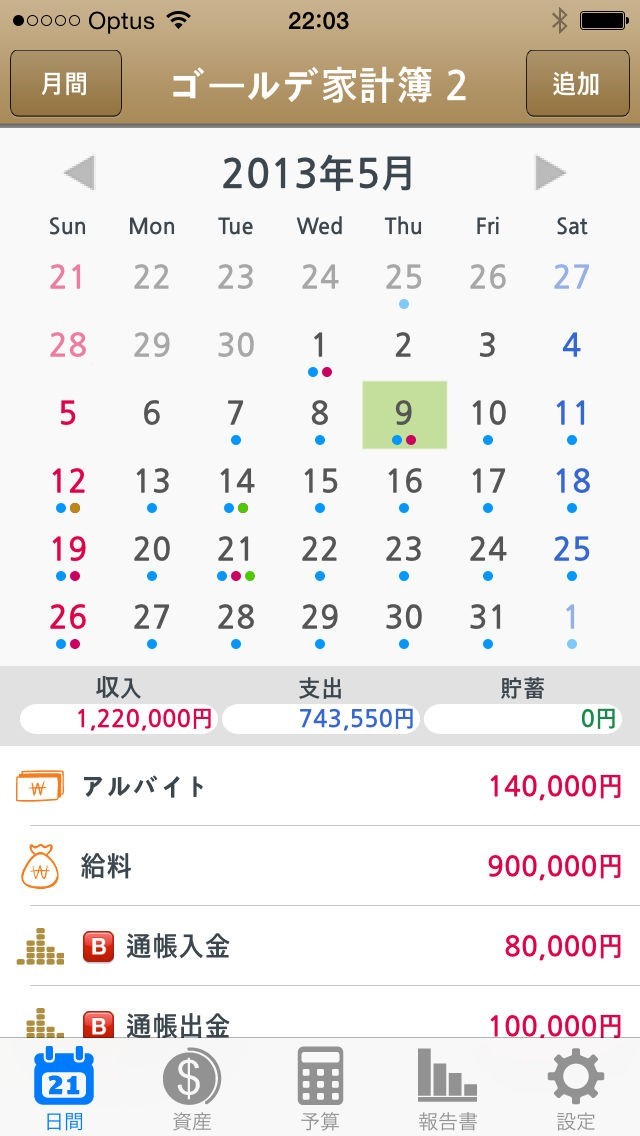Switch to the 報告書 tab
This screenshot has height=1136, width=640.
click(447, 1087)
